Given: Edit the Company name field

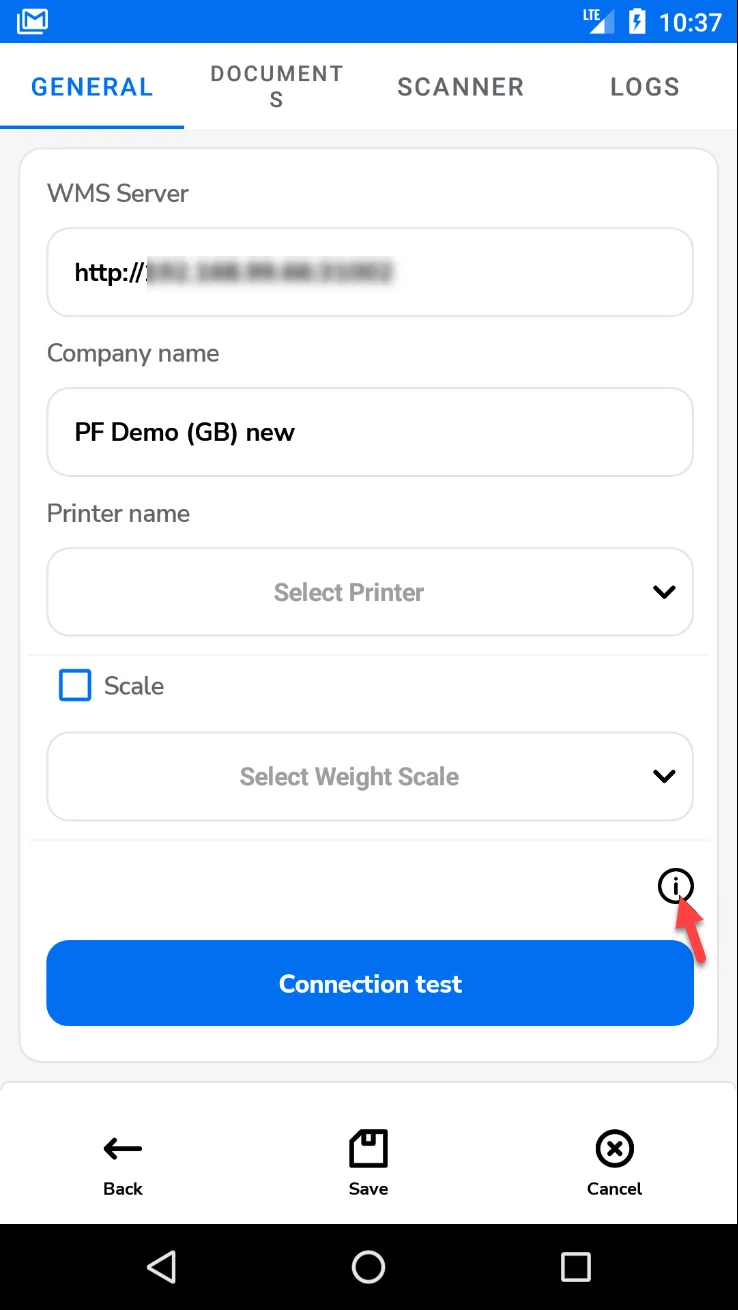Looking at the screenshot, I should 370,432.
